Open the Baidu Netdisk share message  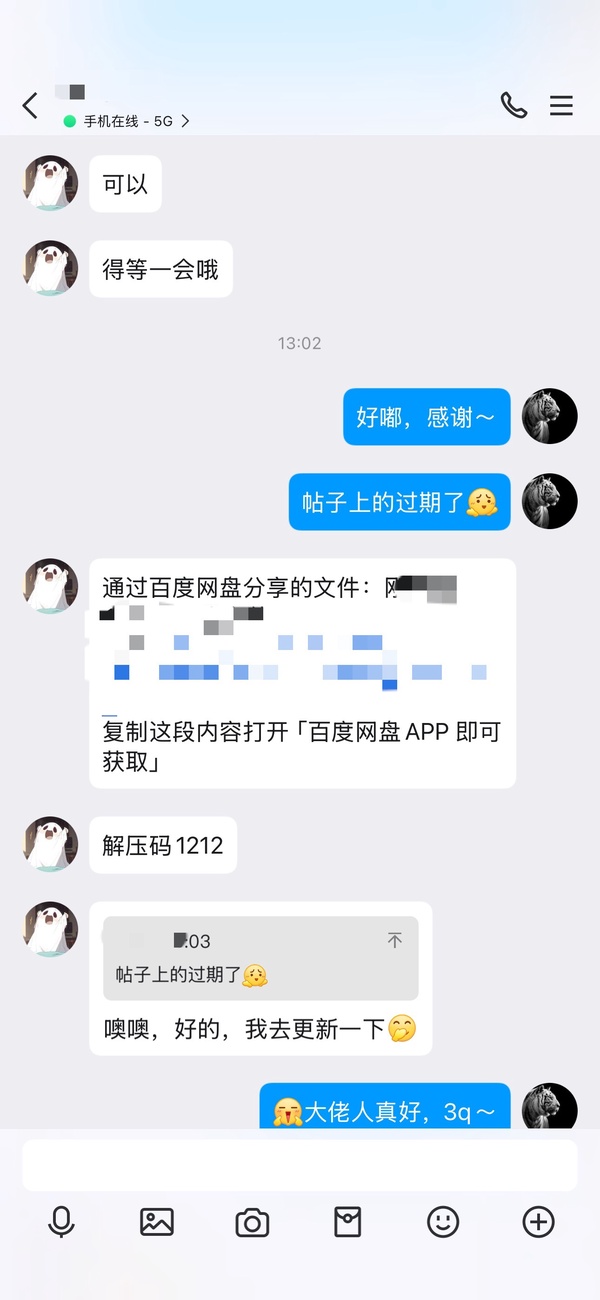point(302,673)
